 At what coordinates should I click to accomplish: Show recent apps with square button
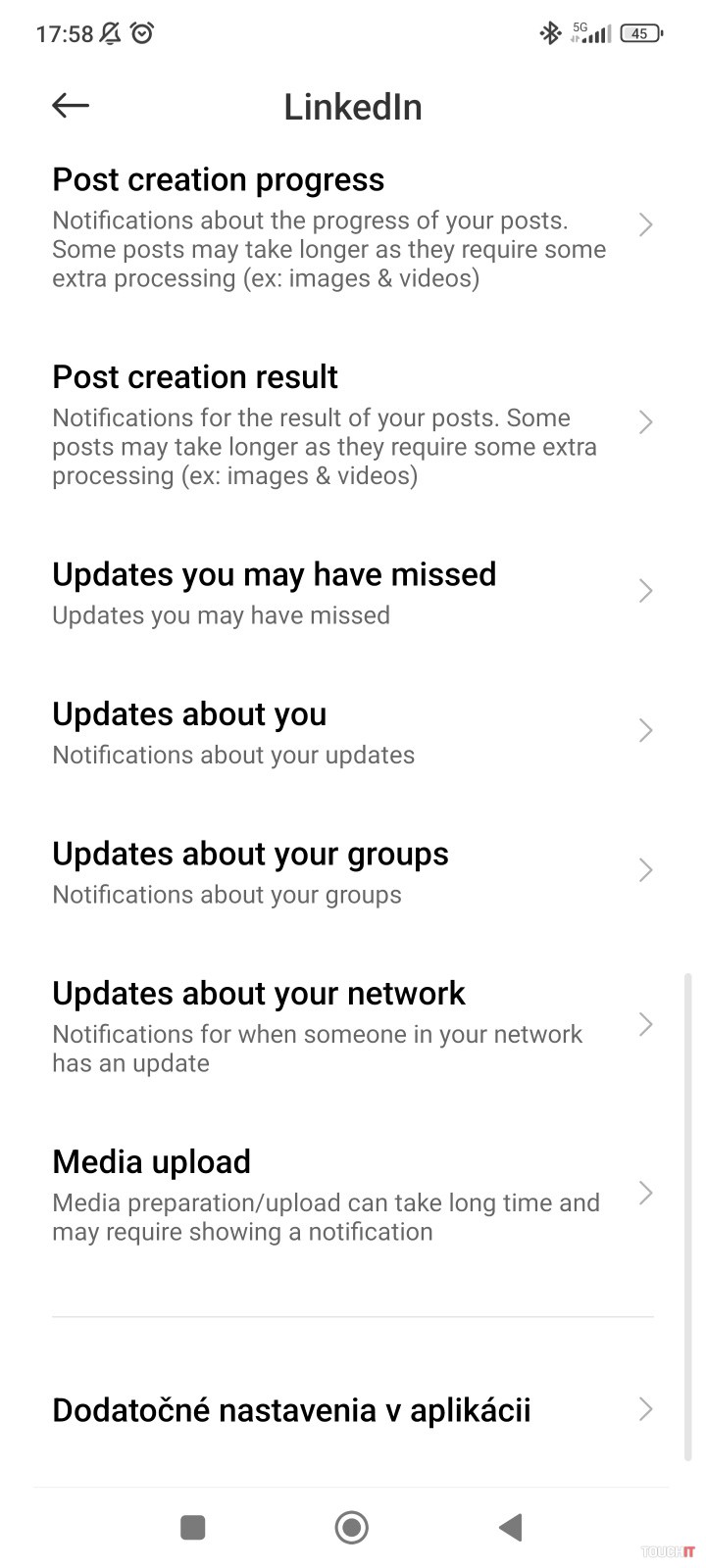pos(193,1527)
